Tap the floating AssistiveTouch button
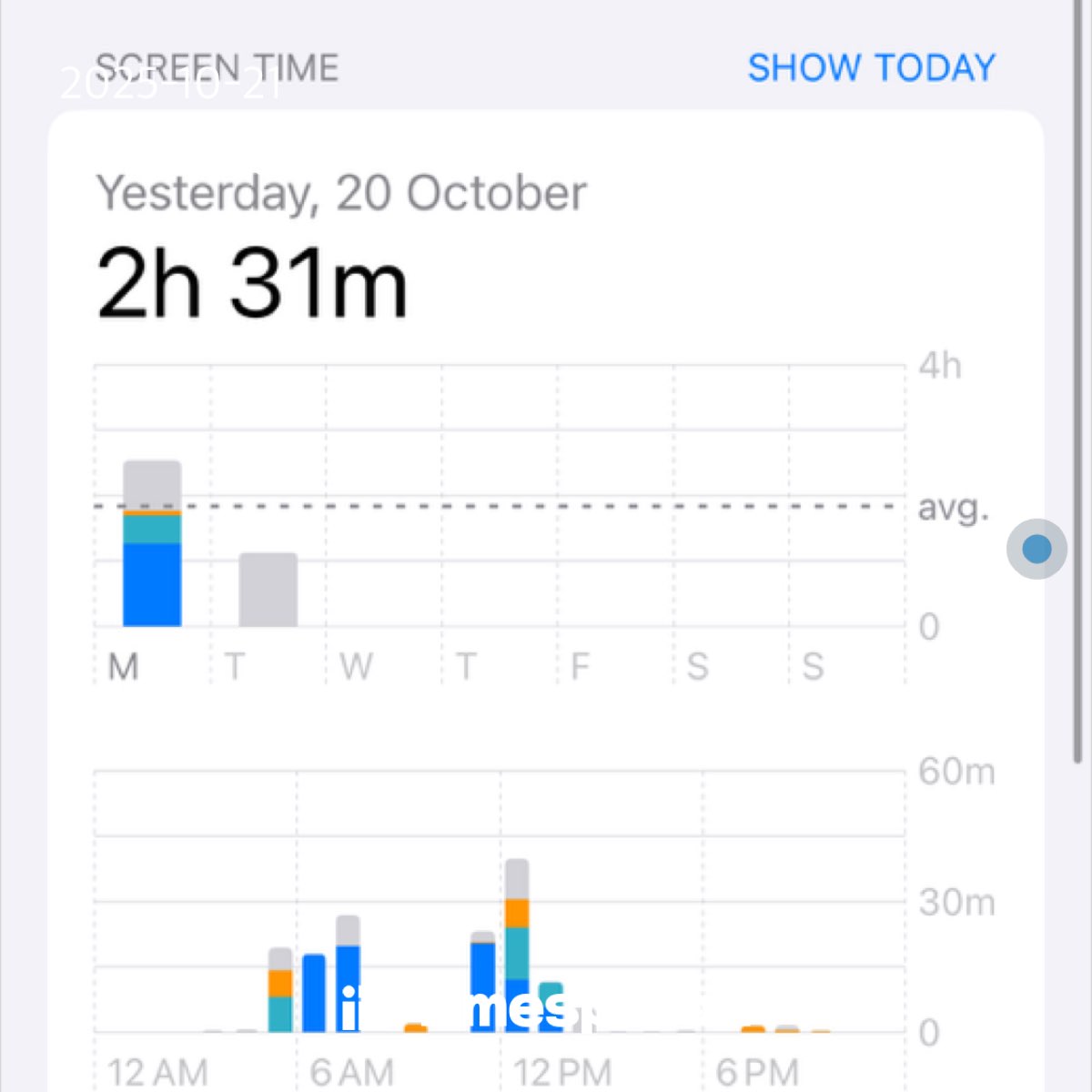The height and width of the screenshot is (1092, 1092). click(1036, 549)
